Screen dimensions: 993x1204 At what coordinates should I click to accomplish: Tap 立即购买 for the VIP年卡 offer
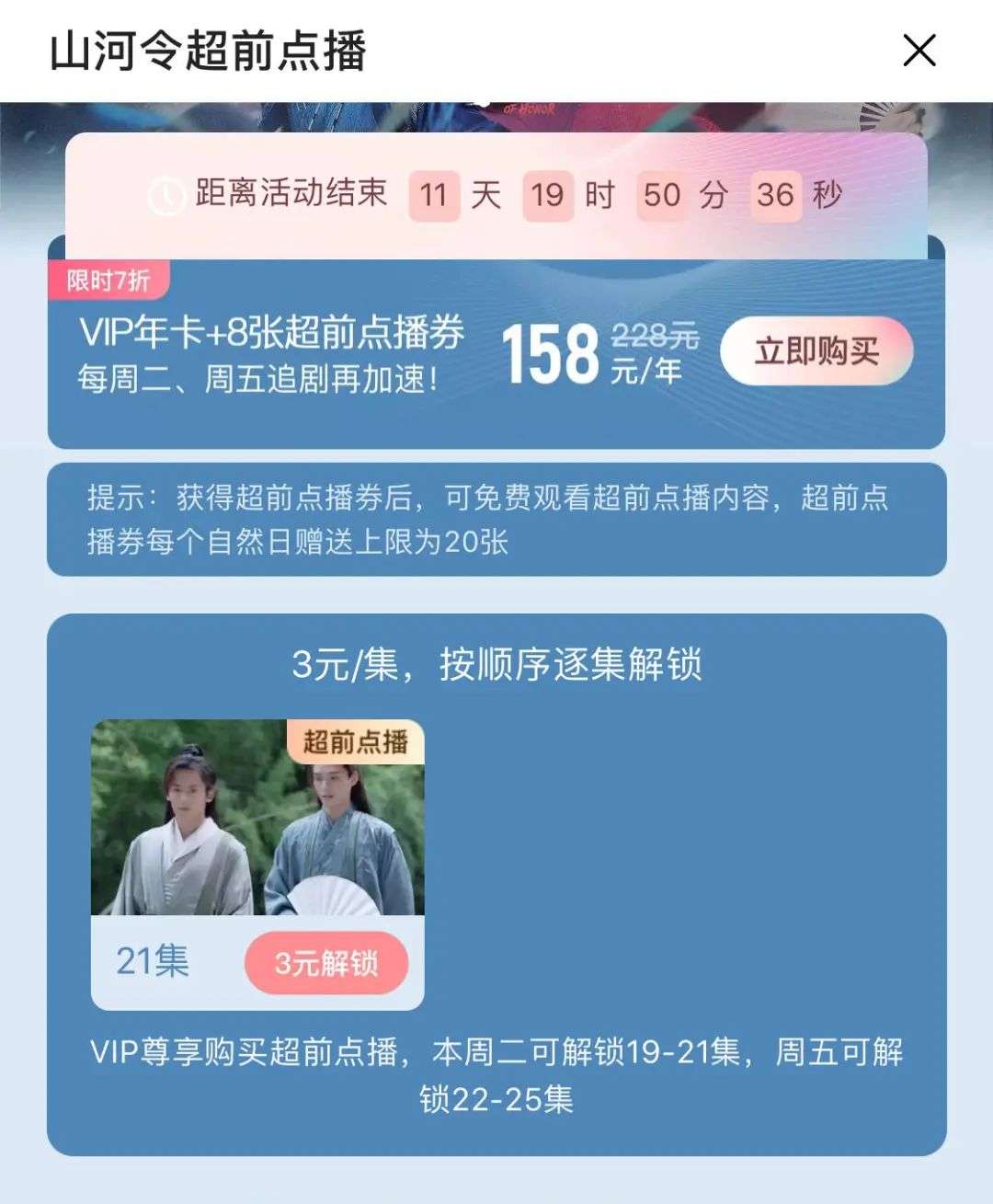pyautogui.click(x=816, y=351)
